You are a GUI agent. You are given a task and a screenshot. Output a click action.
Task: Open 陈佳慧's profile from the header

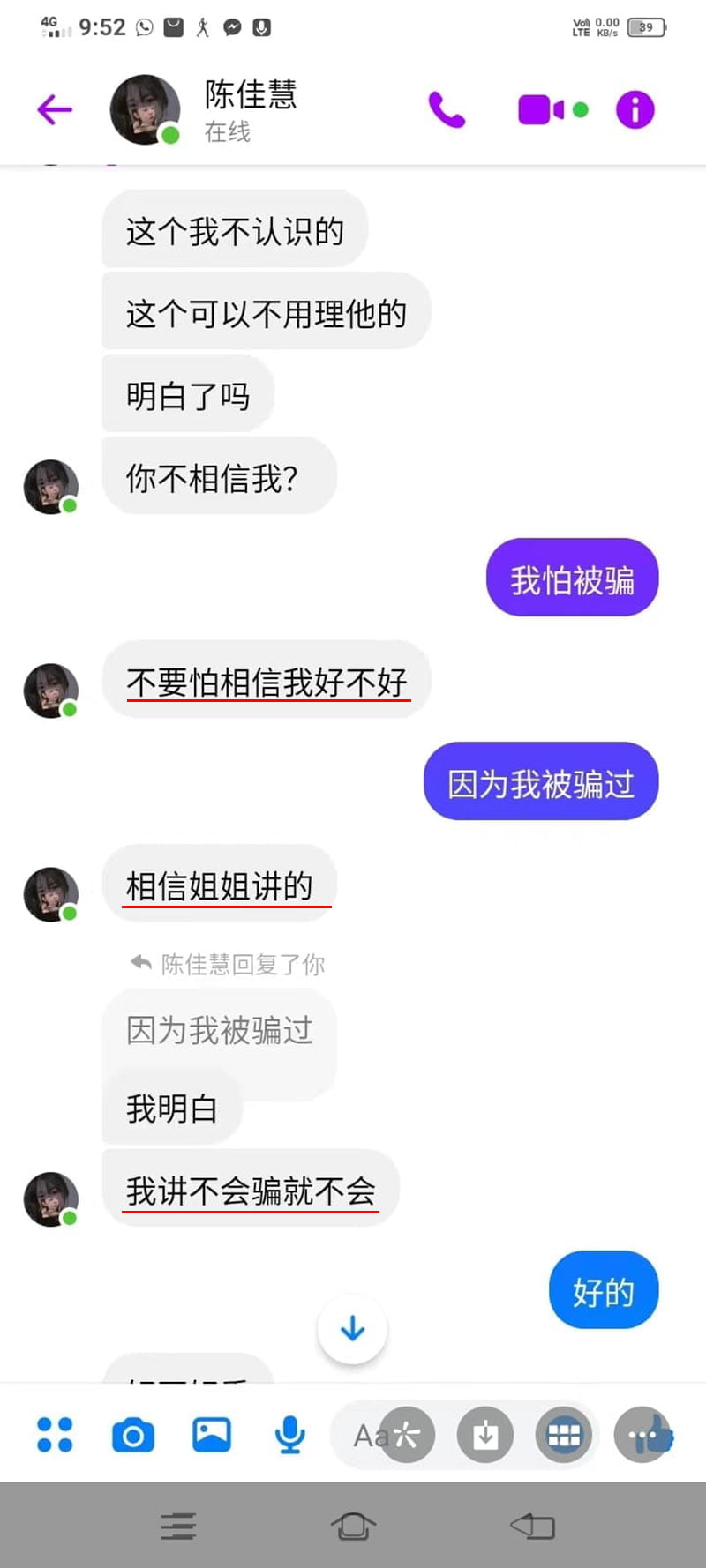(251, 95)
